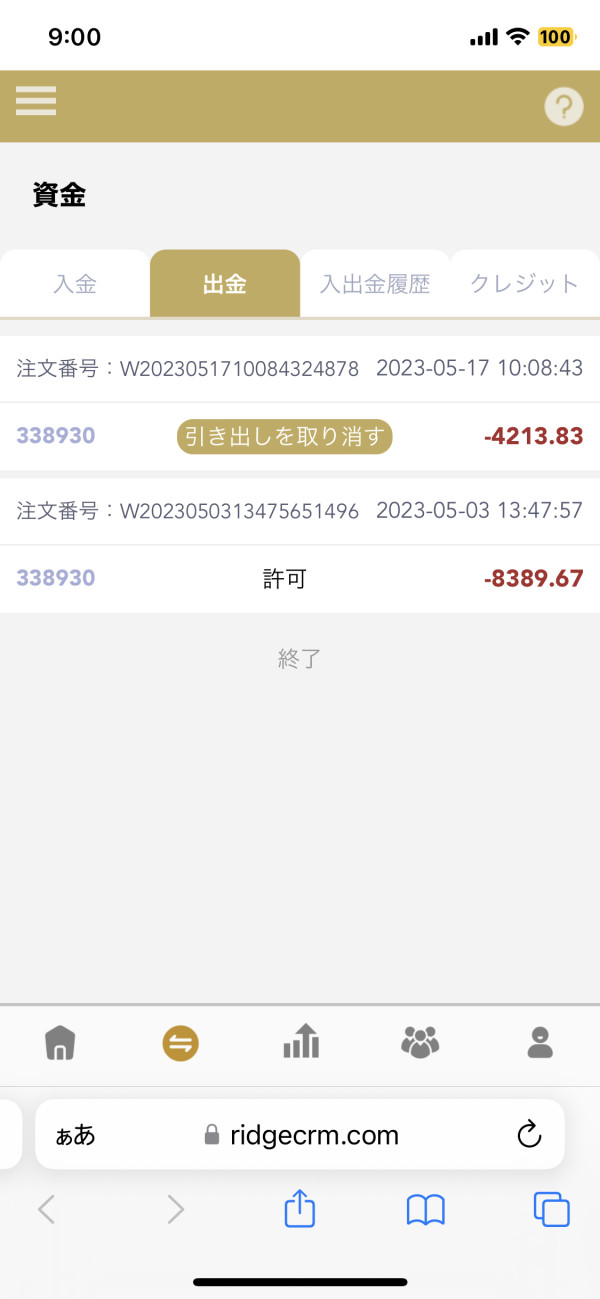This screenshot has height=1299, width=600.
Task: Open the profile person navigation icon
Action: pos(540,1043)
